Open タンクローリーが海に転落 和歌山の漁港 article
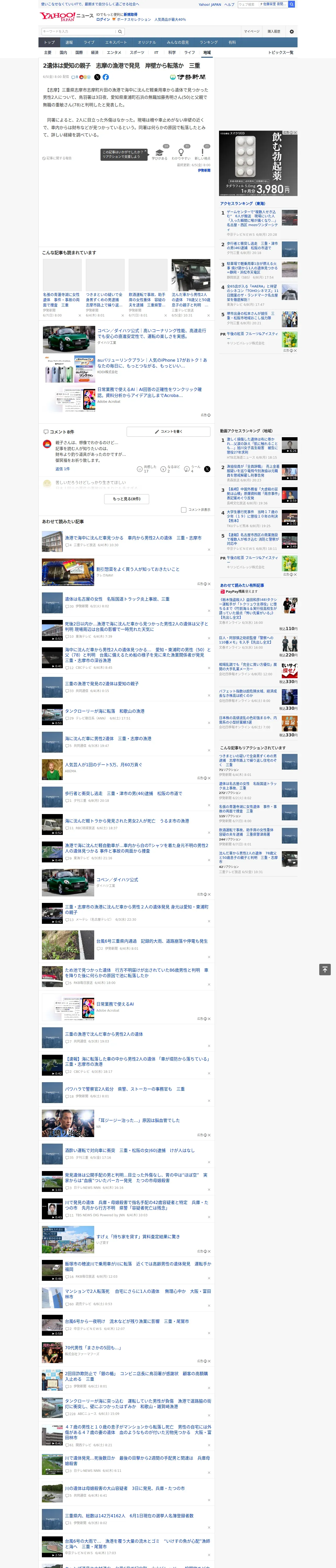This screenshot has width=336, height=1568. (104, 711)
